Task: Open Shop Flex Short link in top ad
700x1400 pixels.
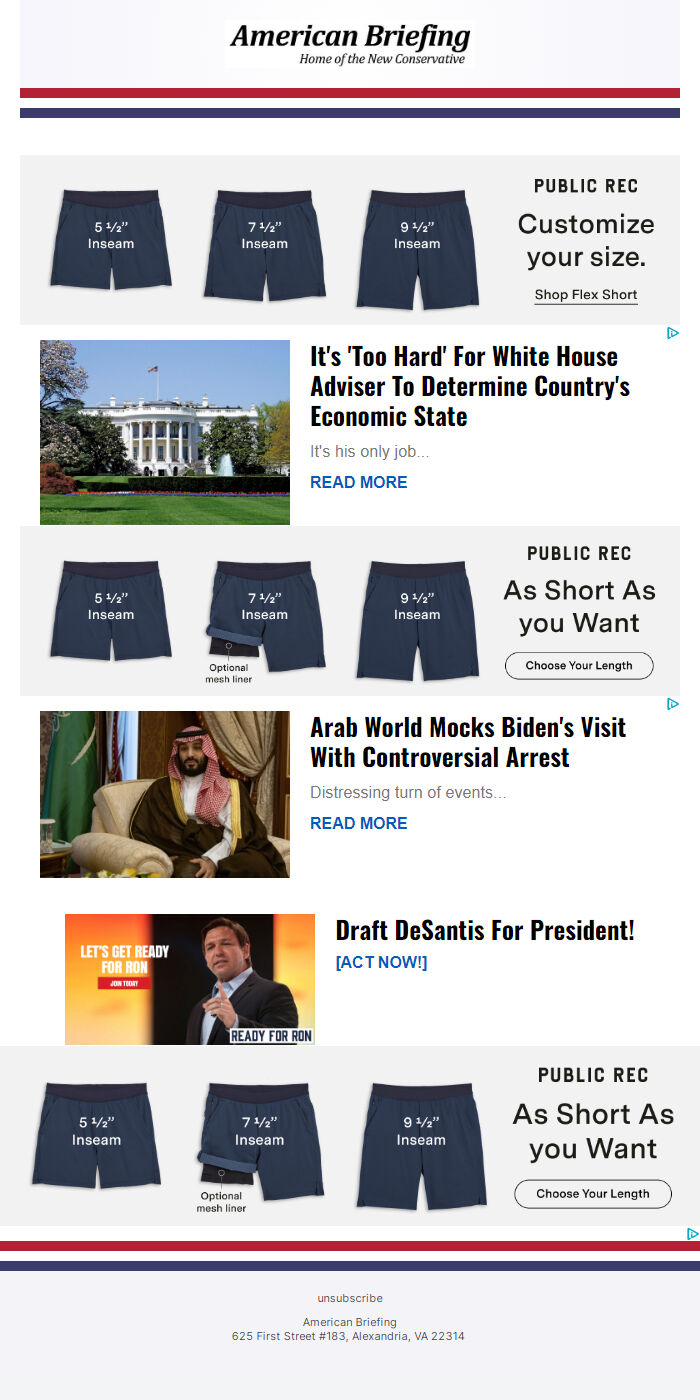Action: [x=585, y=295]
